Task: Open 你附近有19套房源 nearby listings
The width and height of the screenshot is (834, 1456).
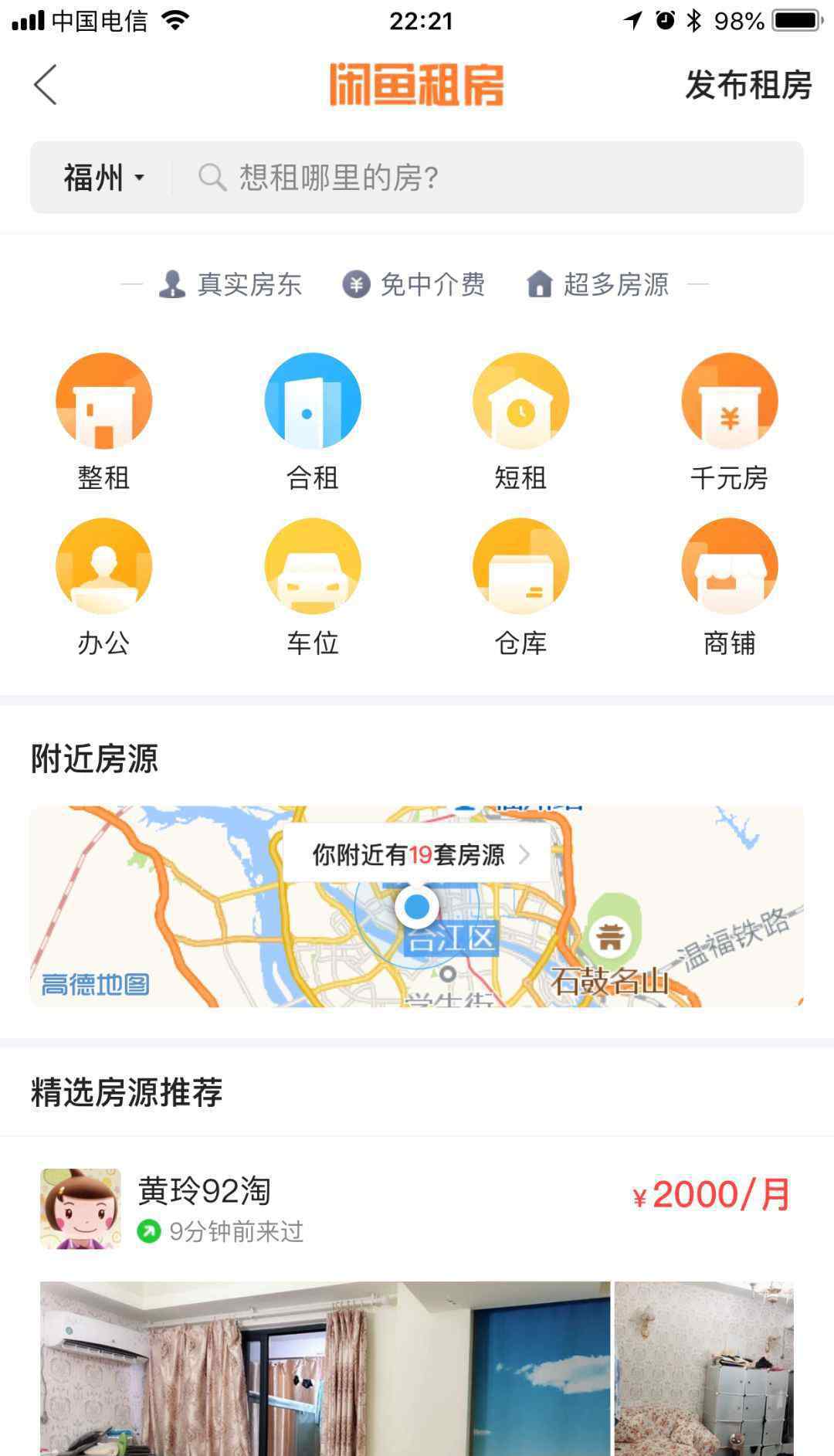Action: (x=417, y=855)
